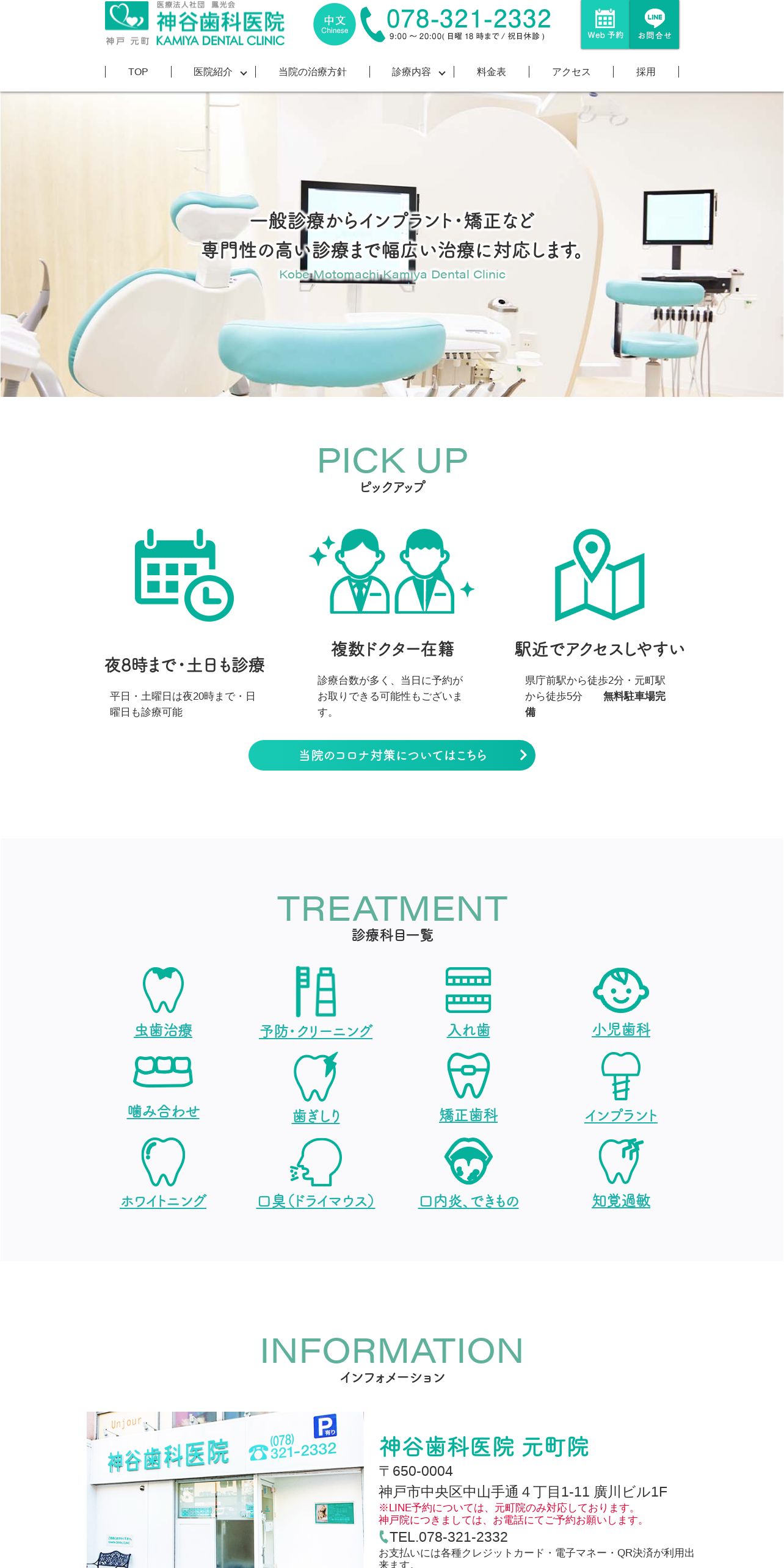Switch to the 中文 Chinese version
The height and width of the screenshot is (1568, 784).
(334, 24)
